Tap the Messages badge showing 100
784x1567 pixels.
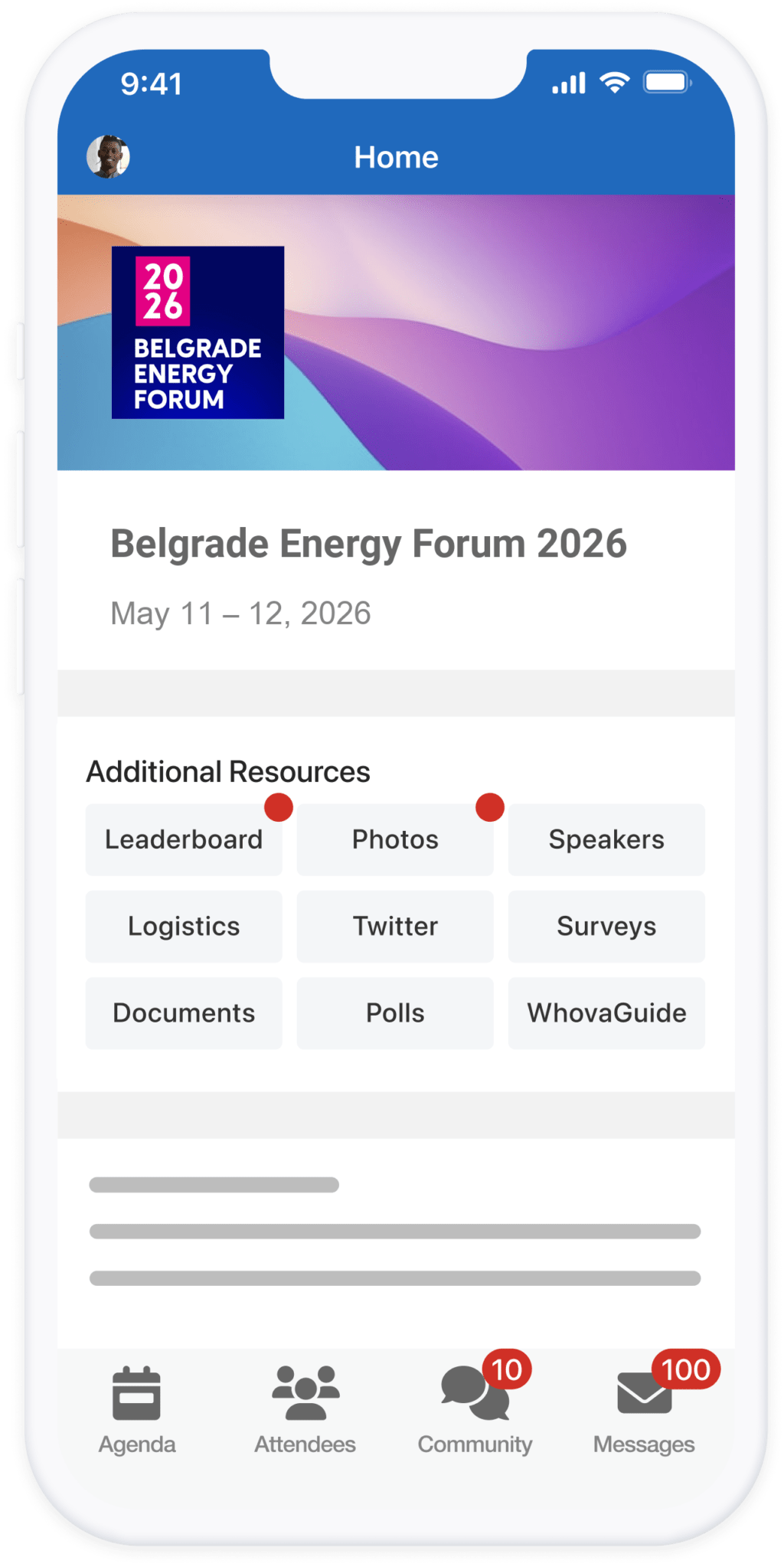(686, 1370)
